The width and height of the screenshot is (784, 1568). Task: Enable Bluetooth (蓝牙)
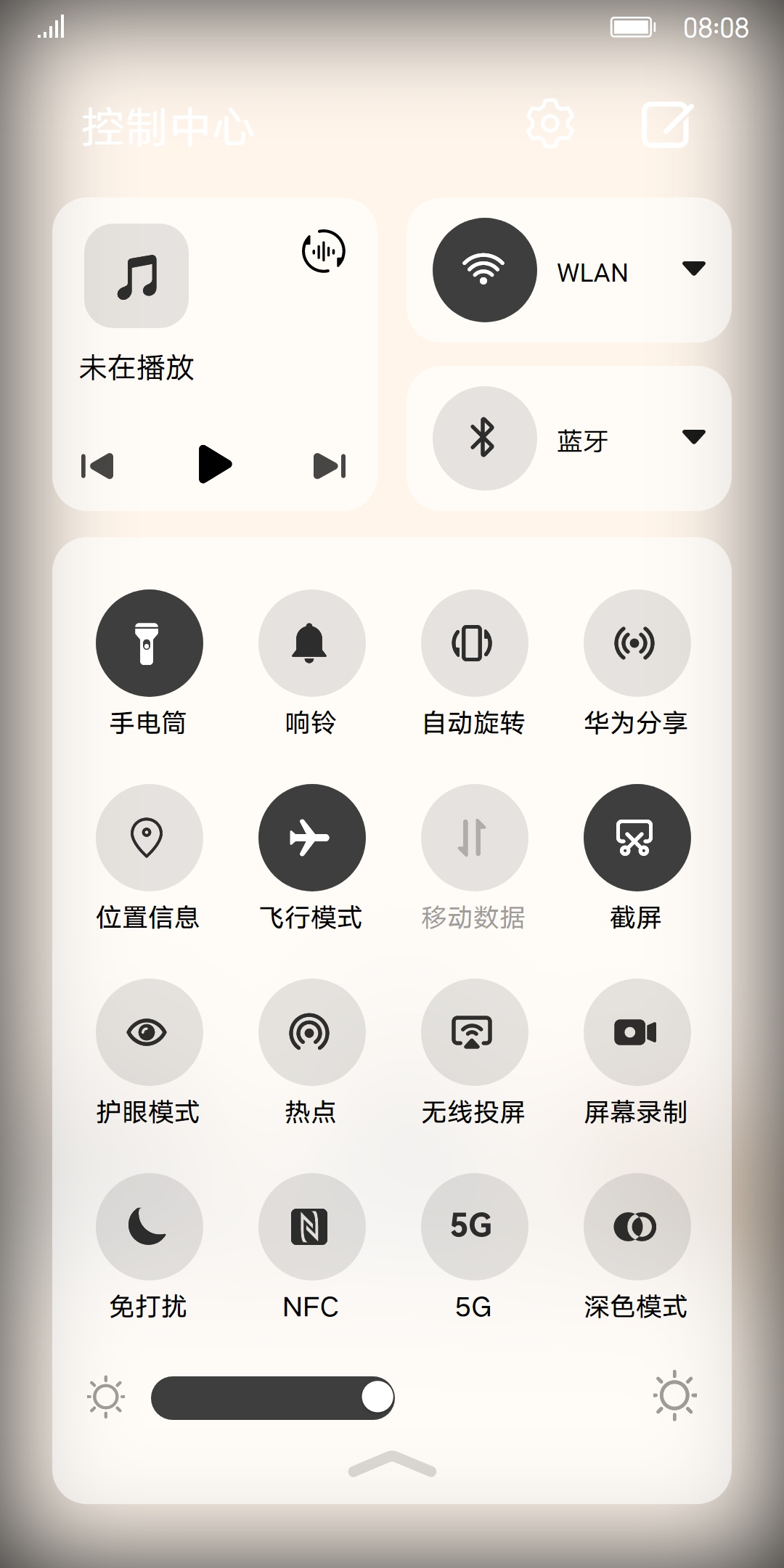485,438
